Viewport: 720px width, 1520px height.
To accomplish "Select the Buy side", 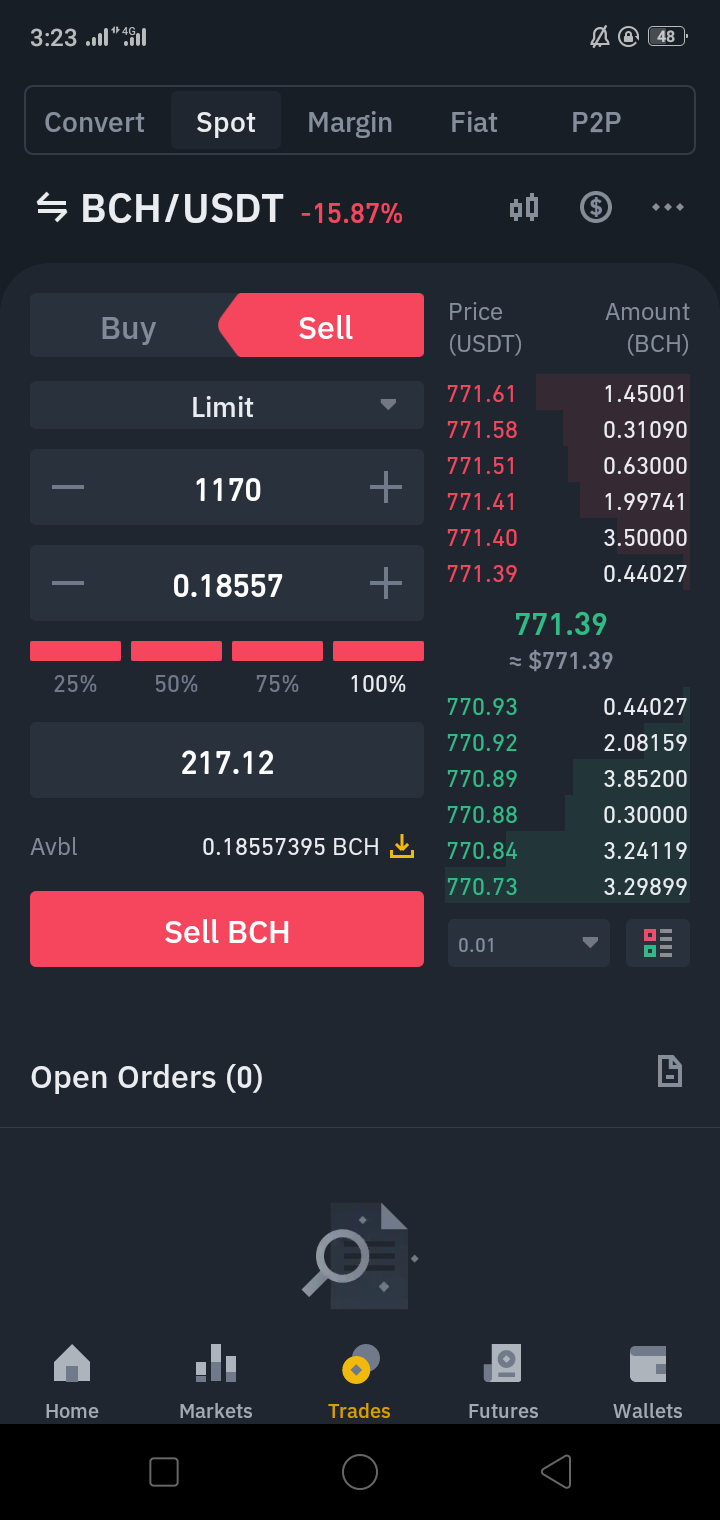I will 128,328.
